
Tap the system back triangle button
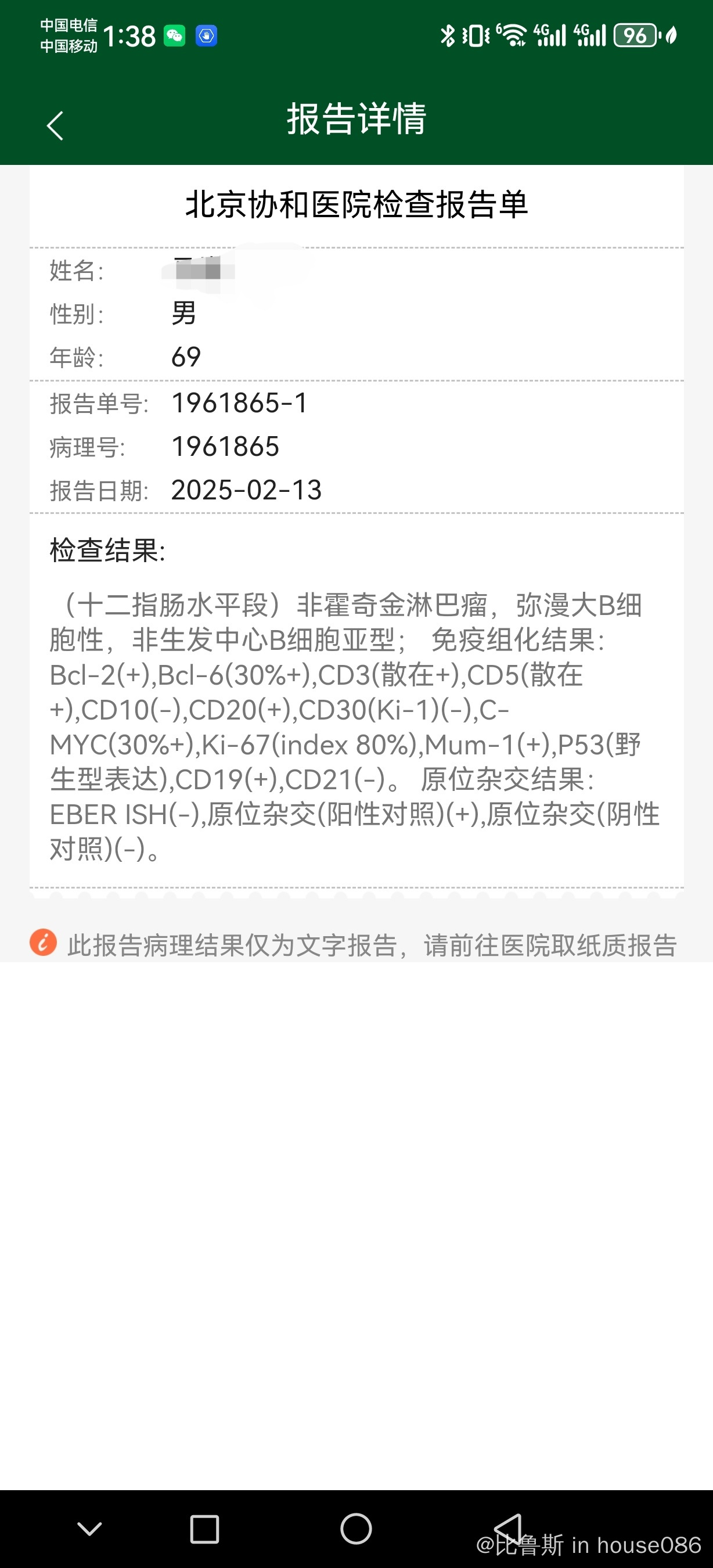[508, 1528]
